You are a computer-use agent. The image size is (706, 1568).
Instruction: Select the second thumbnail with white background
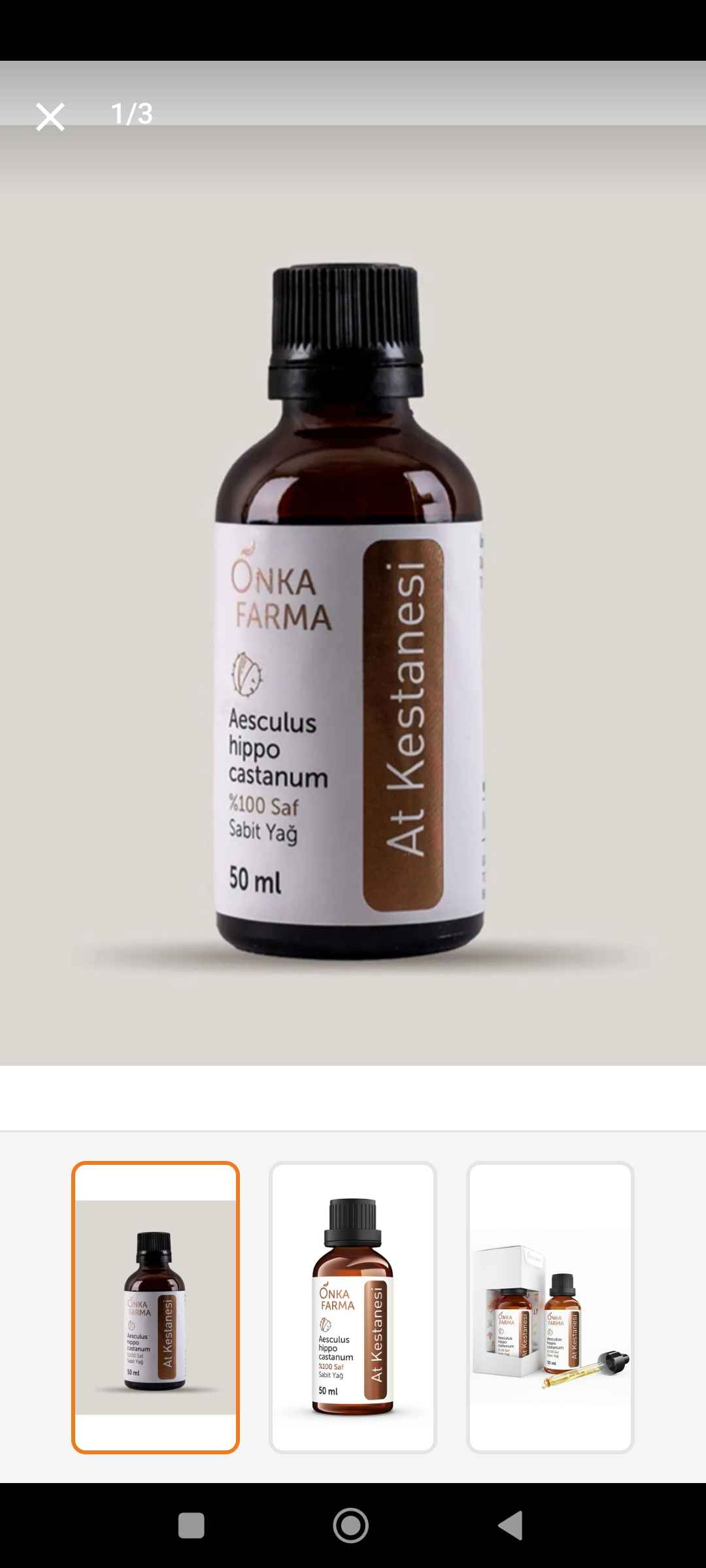(x=353, y=1307)
